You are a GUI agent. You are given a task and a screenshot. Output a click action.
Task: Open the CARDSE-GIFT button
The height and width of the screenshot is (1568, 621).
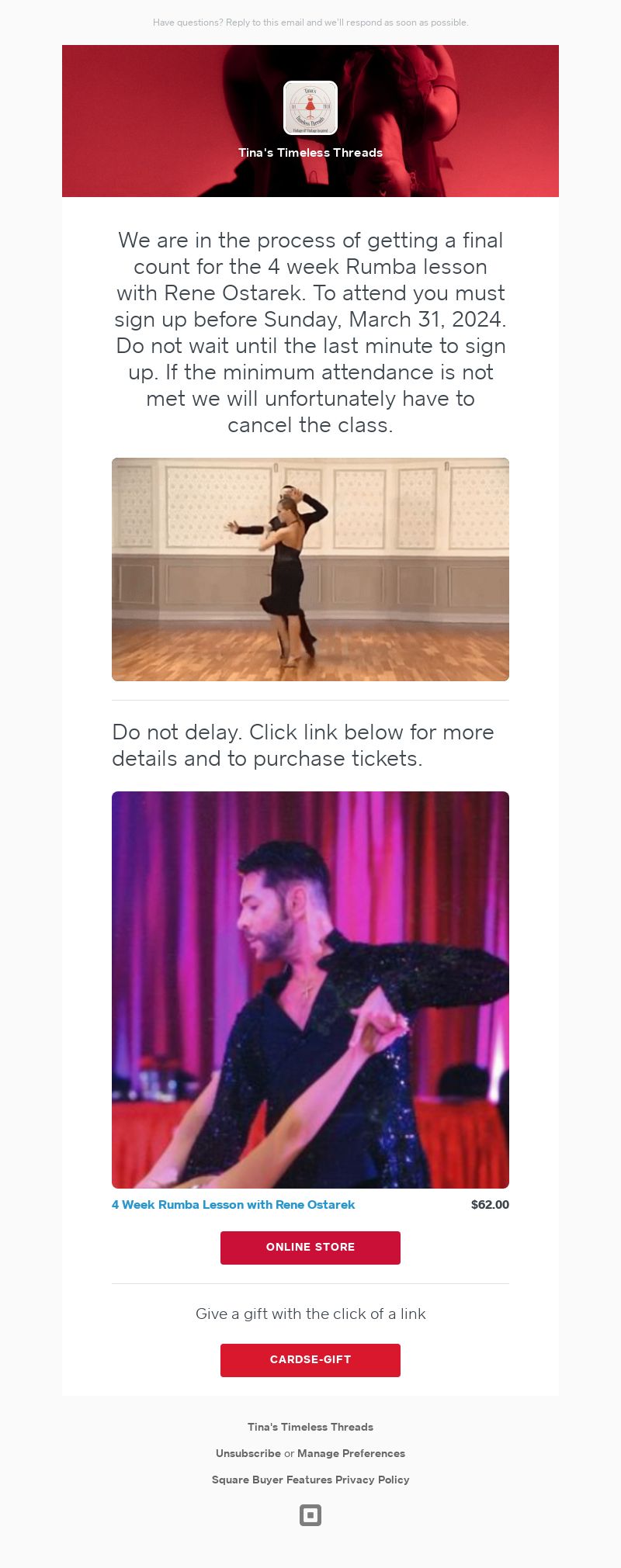(x=310, y=1360)
